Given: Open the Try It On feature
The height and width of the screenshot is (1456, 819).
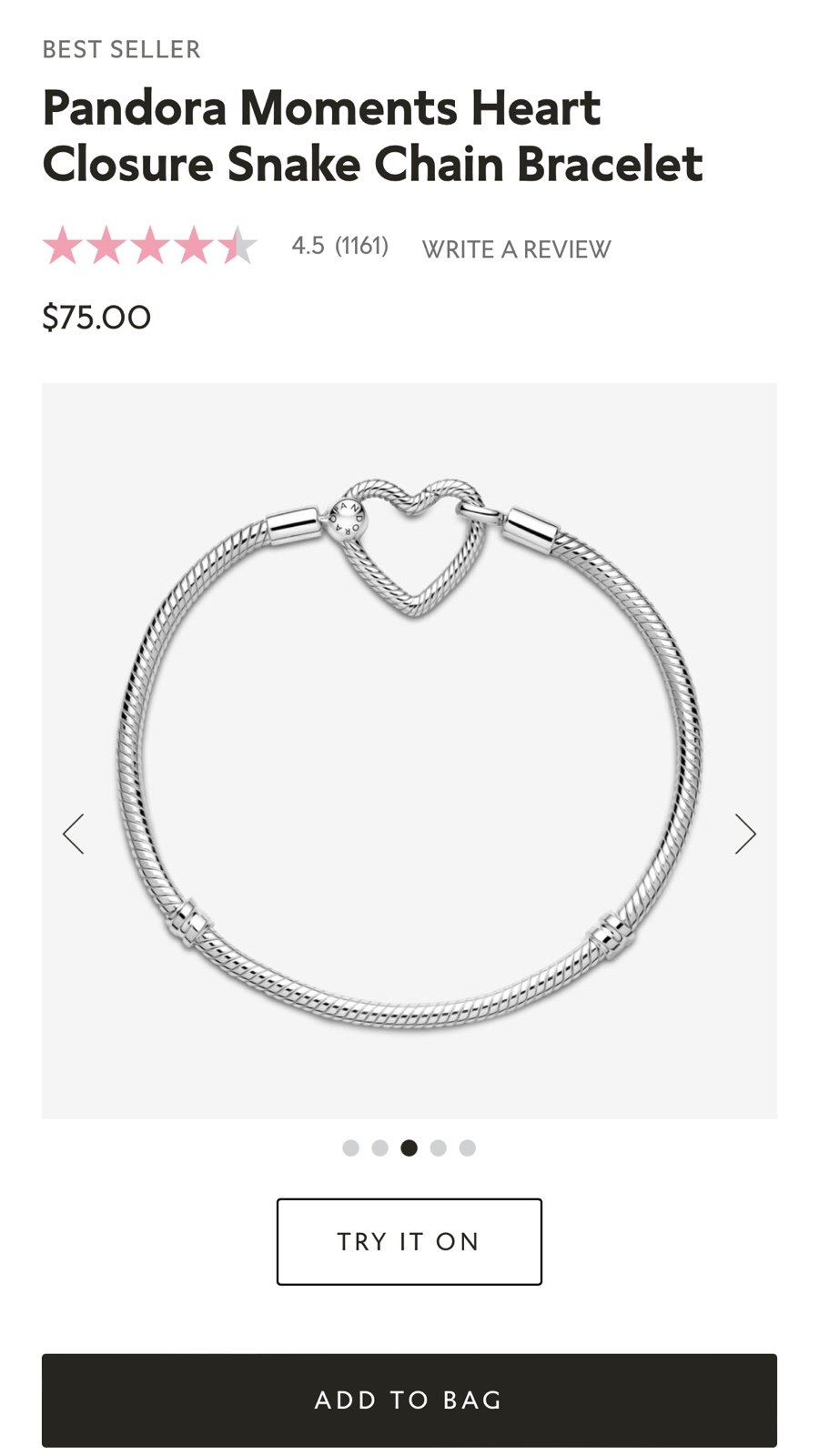Looking at the screenshot, I should [409, 1241].
